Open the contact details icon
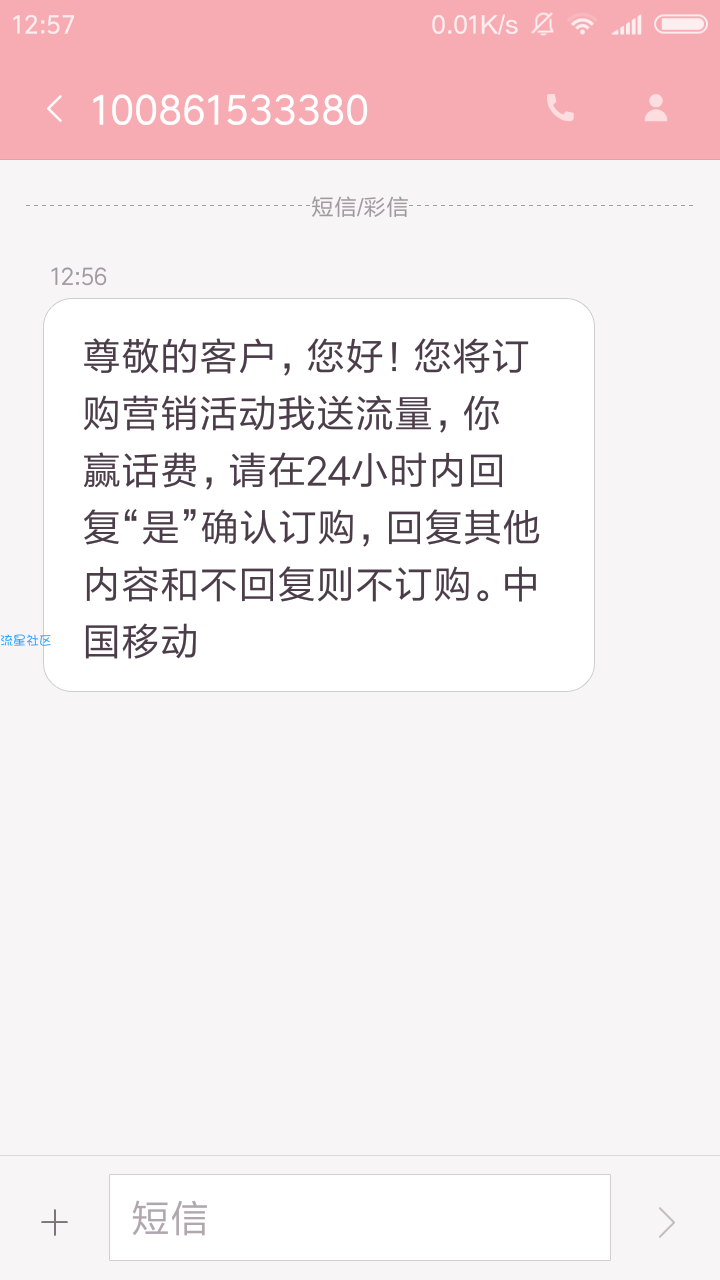Screen dimensions: 720x1280 (656, 108)
